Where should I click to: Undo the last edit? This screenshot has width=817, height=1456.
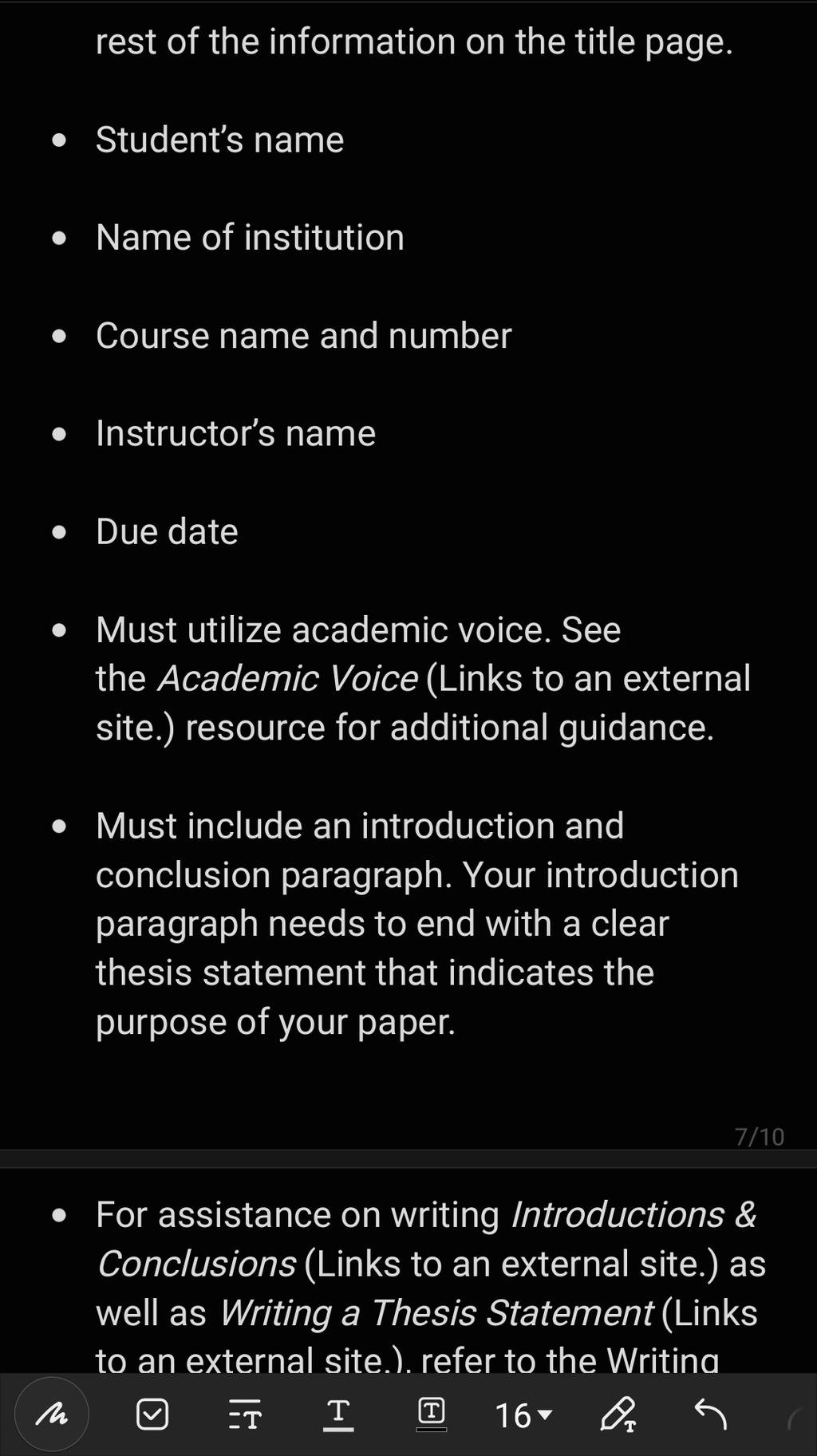pos(710,1415)
